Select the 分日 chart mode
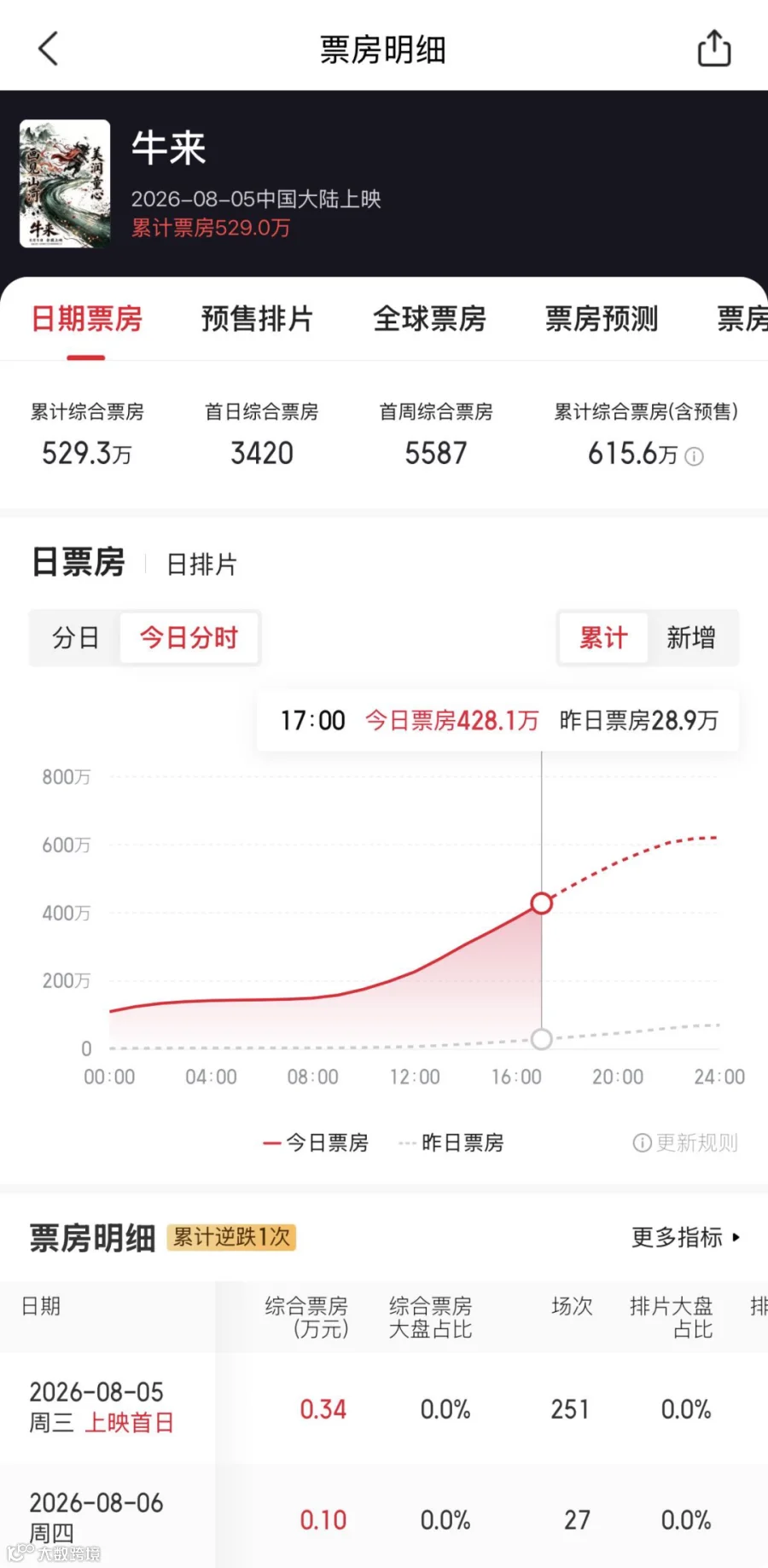 [x=75, y=637]
